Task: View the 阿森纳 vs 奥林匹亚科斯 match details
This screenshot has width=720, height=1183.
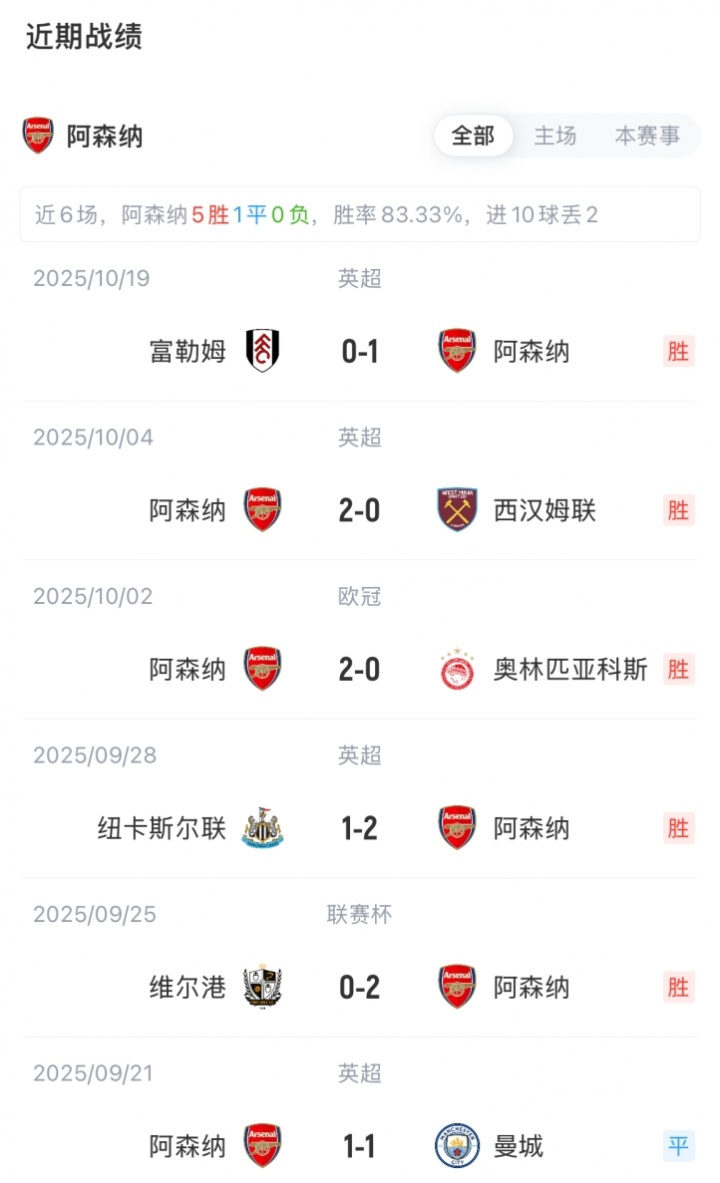Action: pyautogui.click(x=360, y=669)
